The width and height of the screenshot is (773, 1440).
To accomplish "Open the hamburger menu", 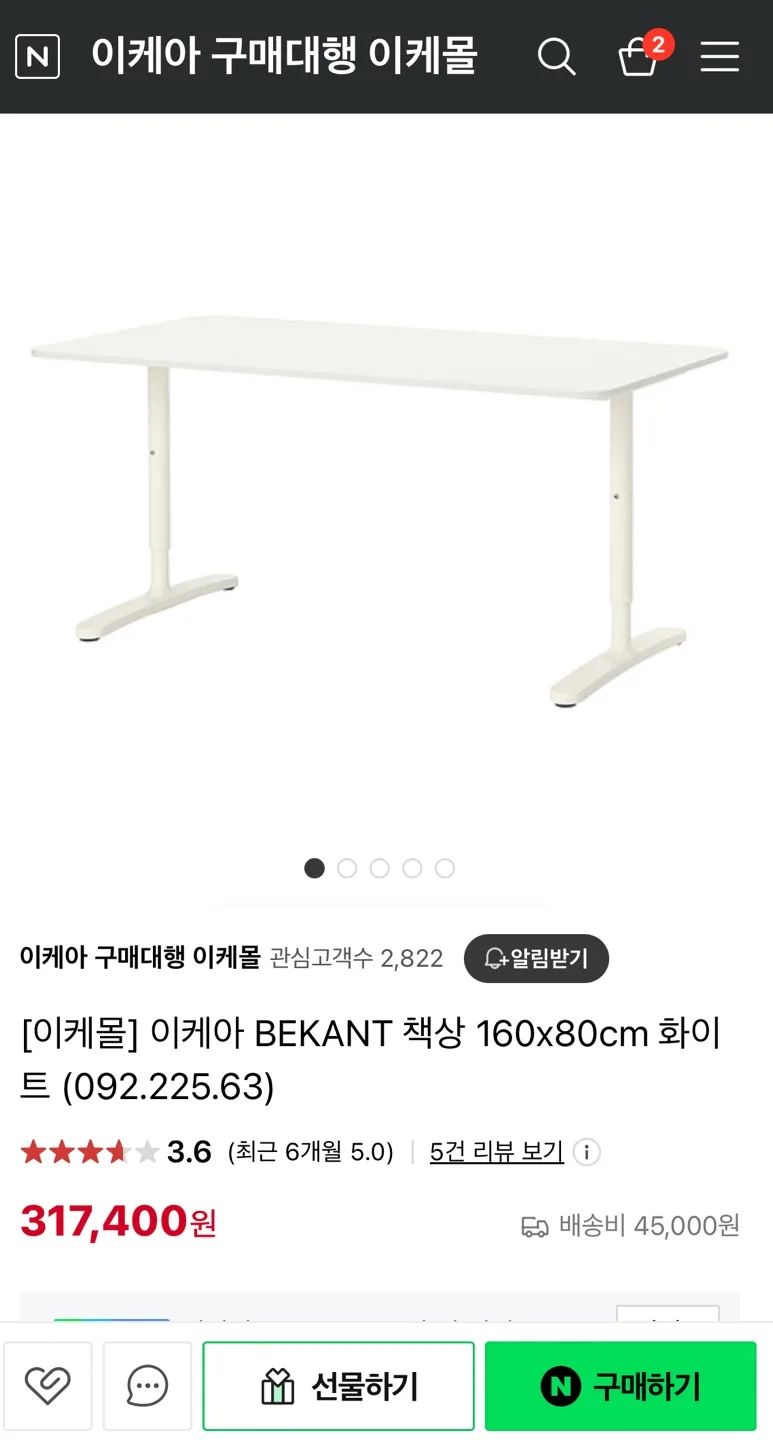I will tap(719, 56).
